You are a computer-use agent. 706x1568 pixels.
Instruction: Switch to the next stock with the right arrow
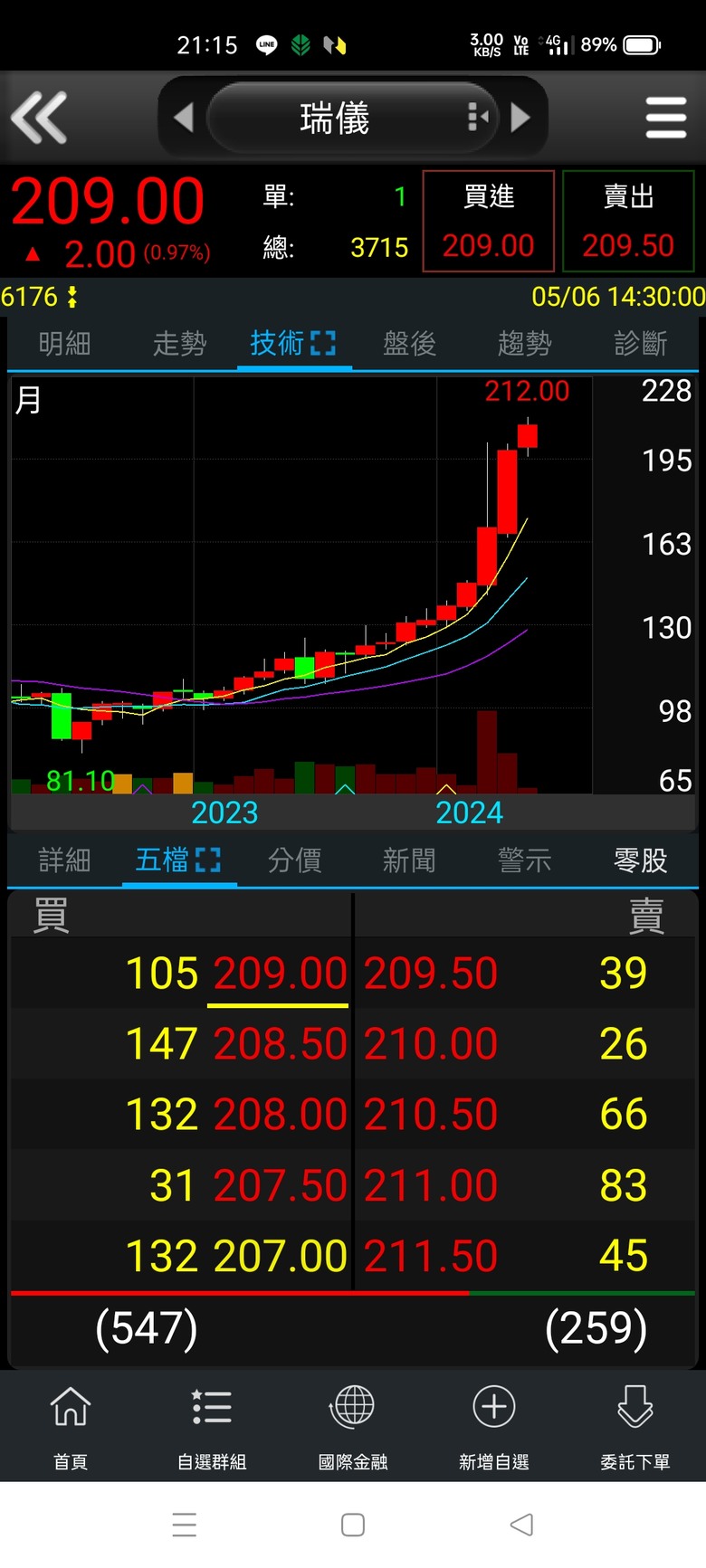coord(520,118)
